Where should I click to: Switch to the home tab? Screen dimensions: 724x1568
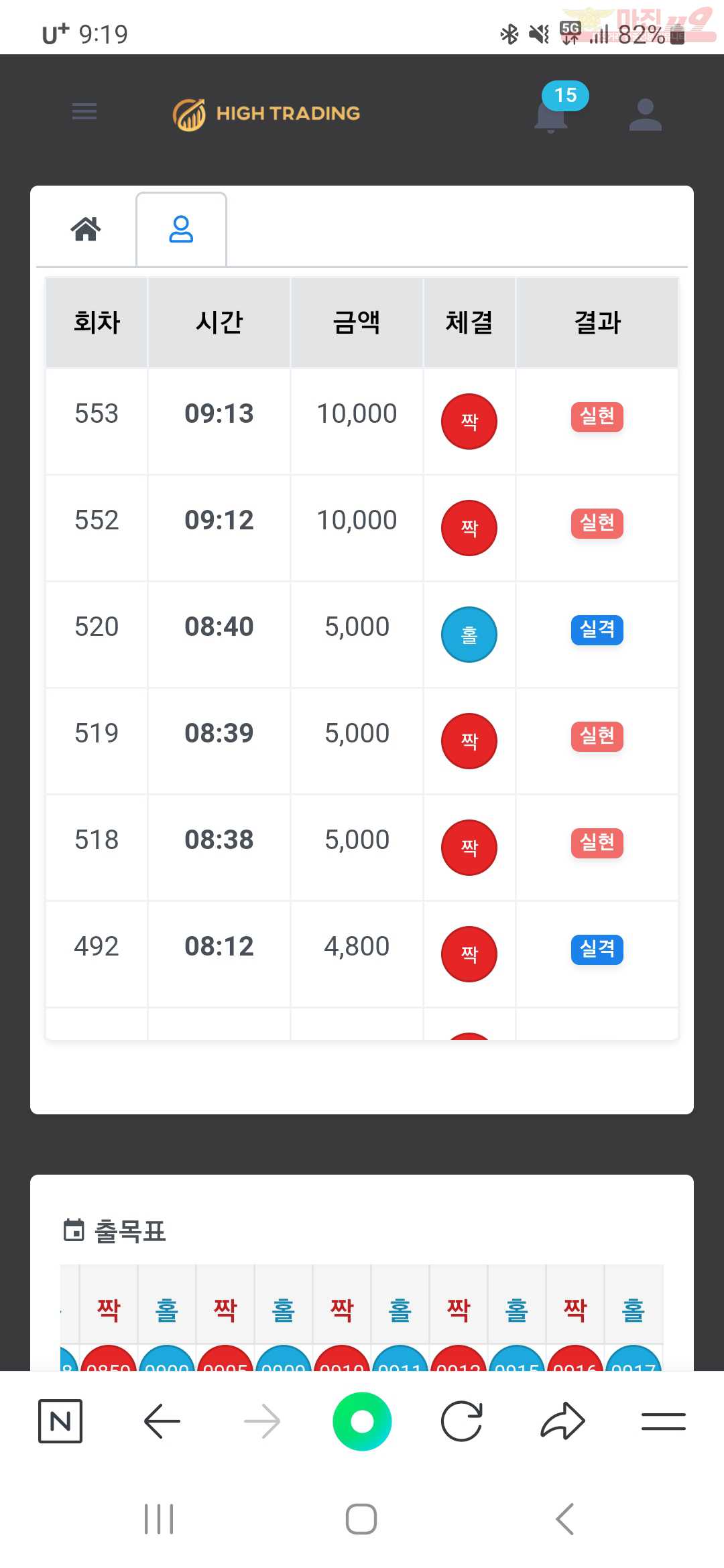coord(86,229)
